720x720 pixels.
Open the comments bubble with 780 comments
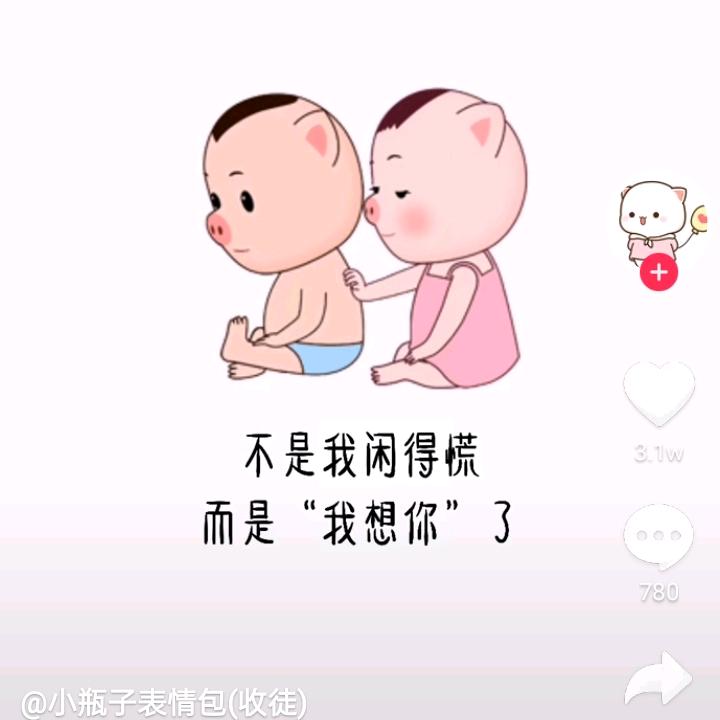tap(658, 537)
